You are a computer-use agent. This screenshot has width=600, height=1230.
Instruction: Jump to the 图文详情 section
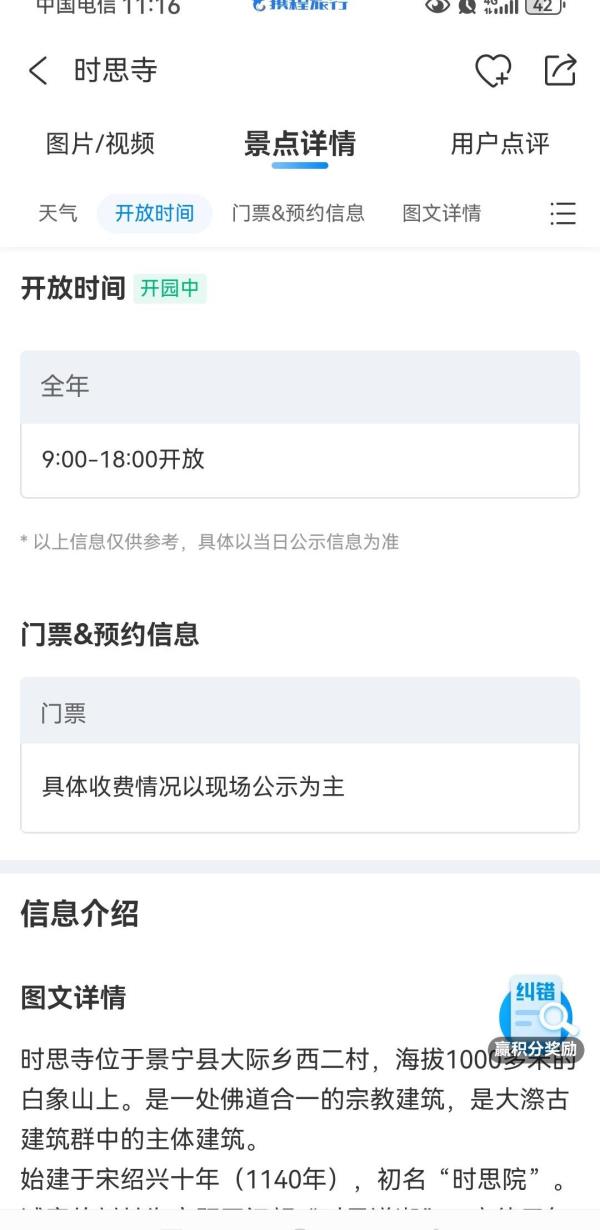coord(442,213)
